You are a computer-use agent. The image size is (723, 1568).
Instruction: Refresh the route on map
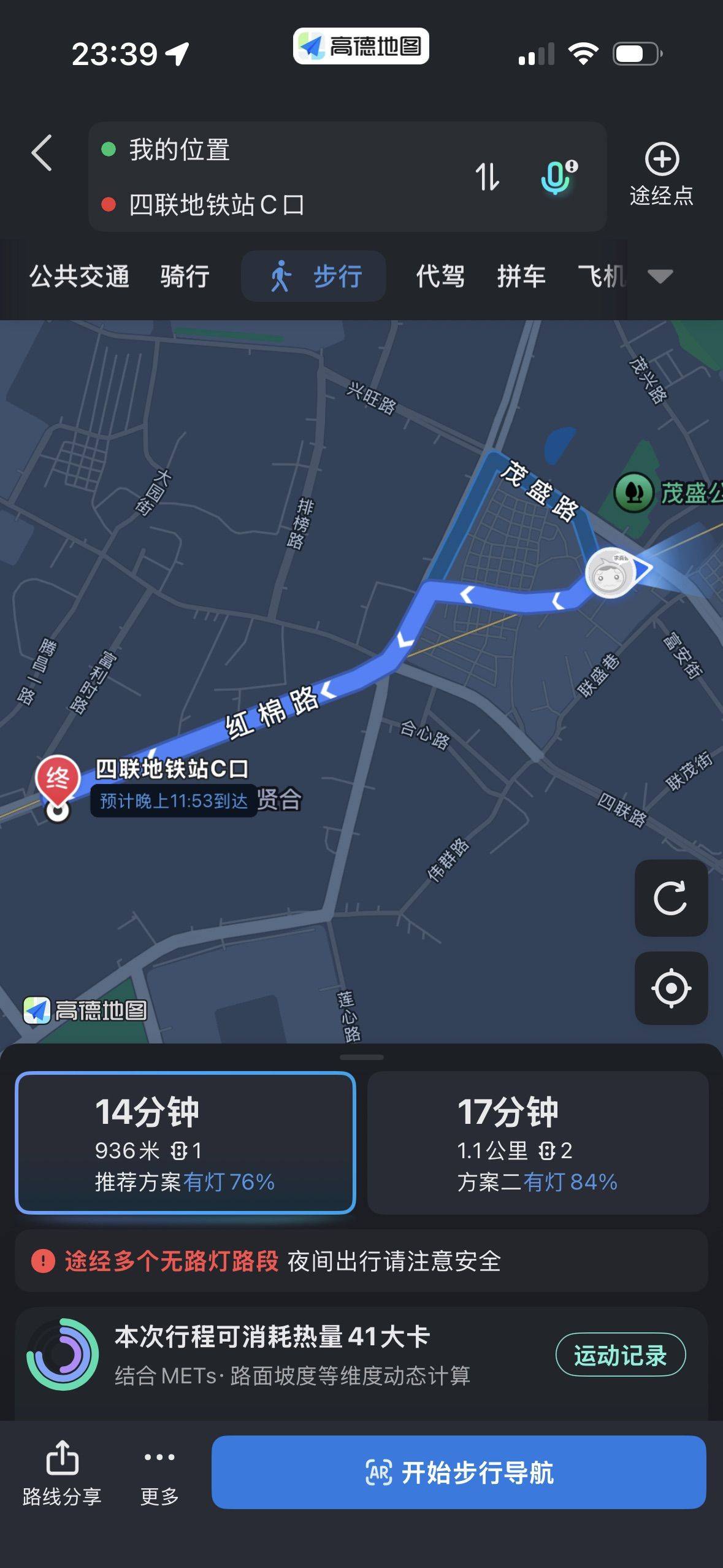[x=671, y=898]
